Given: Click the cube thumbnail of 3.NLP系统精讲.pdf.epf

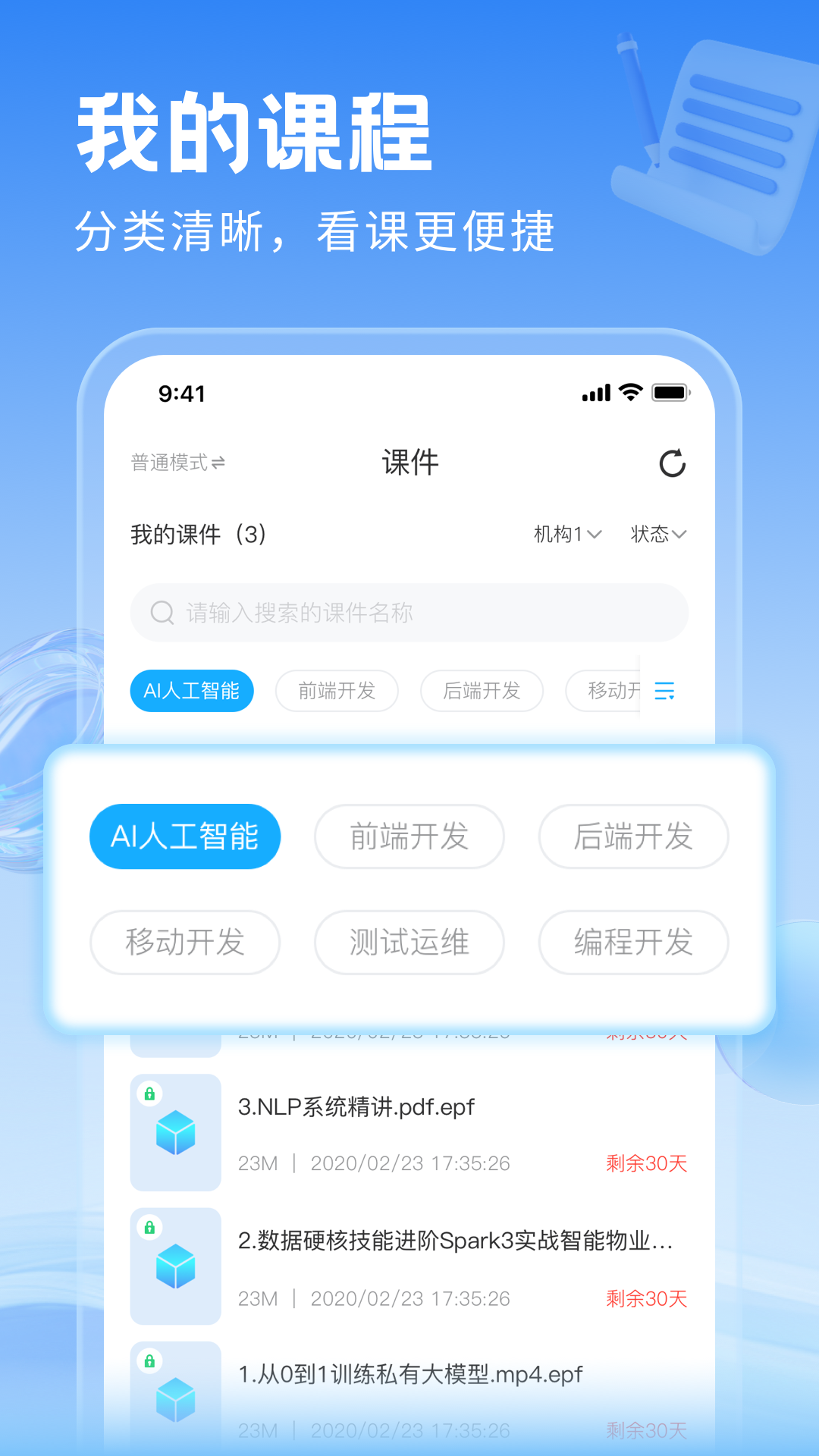Looking at the screenshot, I should 175,1131.
